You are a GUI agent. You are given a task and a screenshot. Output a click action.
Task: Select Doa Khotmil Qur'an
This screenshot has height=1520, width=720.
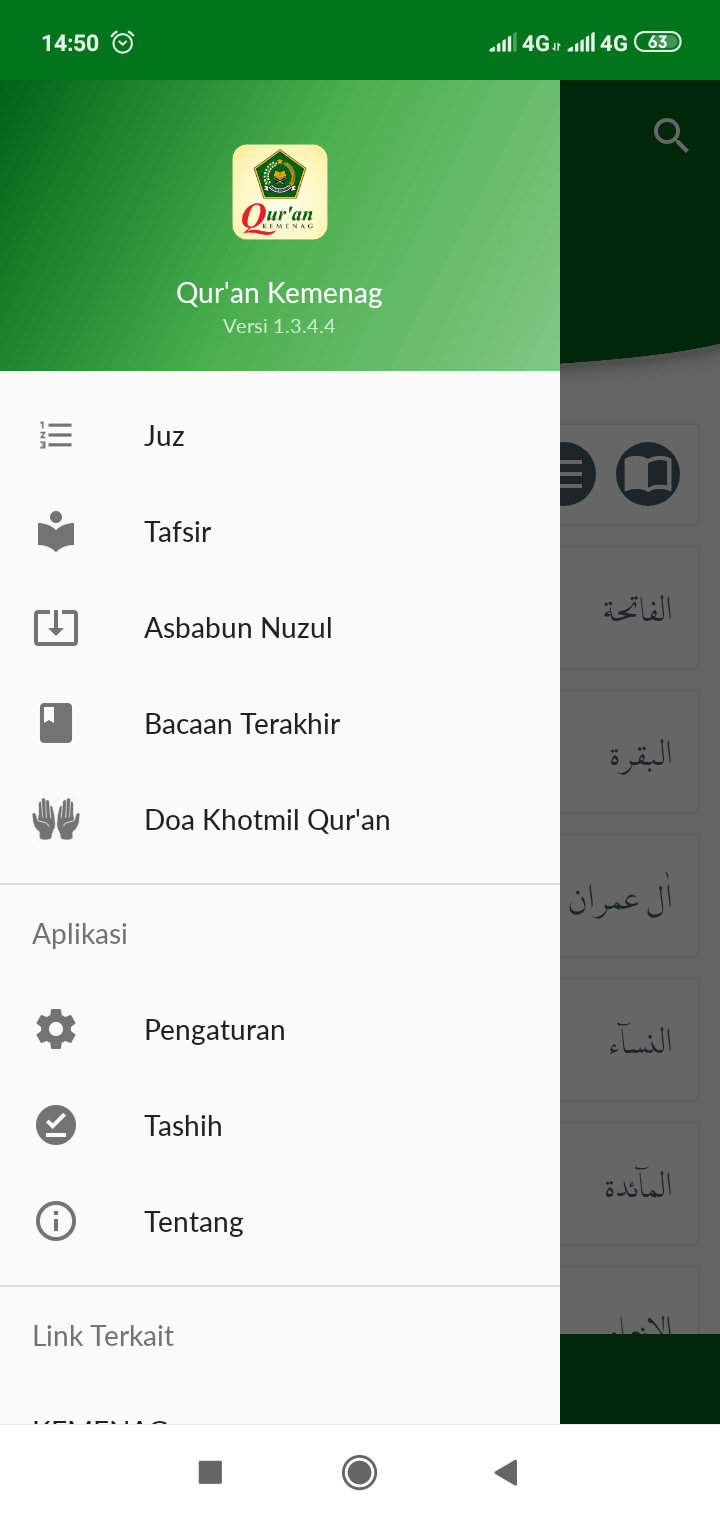pyautogui.click(x=280, y=820)
